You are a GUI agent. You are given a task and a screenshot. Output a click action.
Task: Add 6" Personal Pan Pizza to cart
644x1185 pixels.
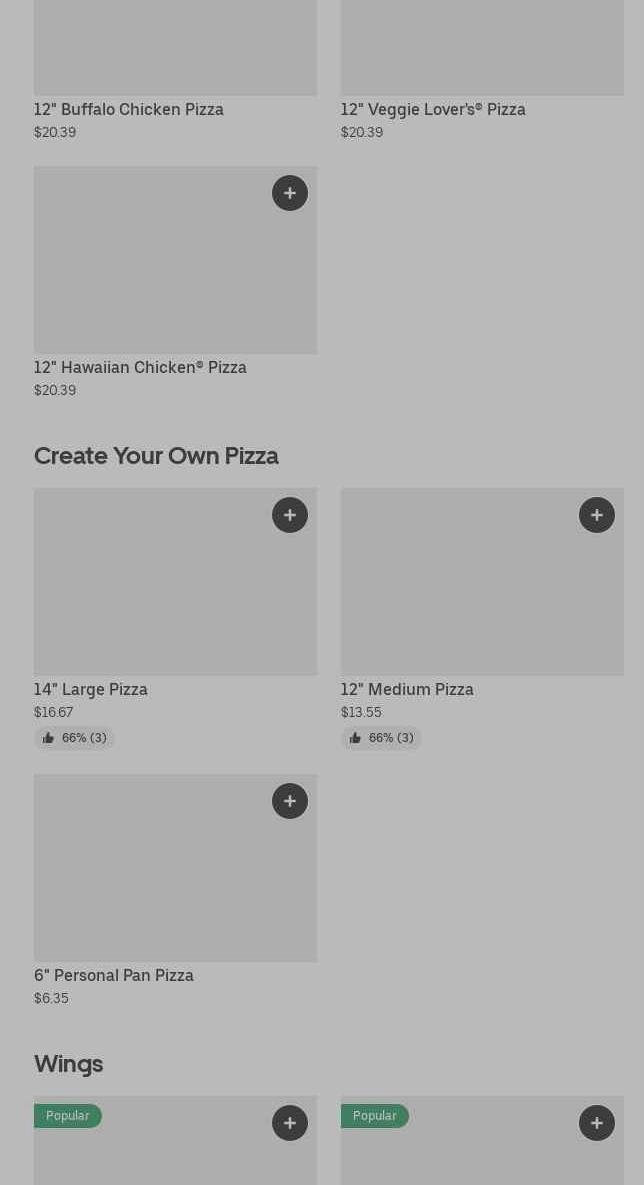tap(290, 801)
